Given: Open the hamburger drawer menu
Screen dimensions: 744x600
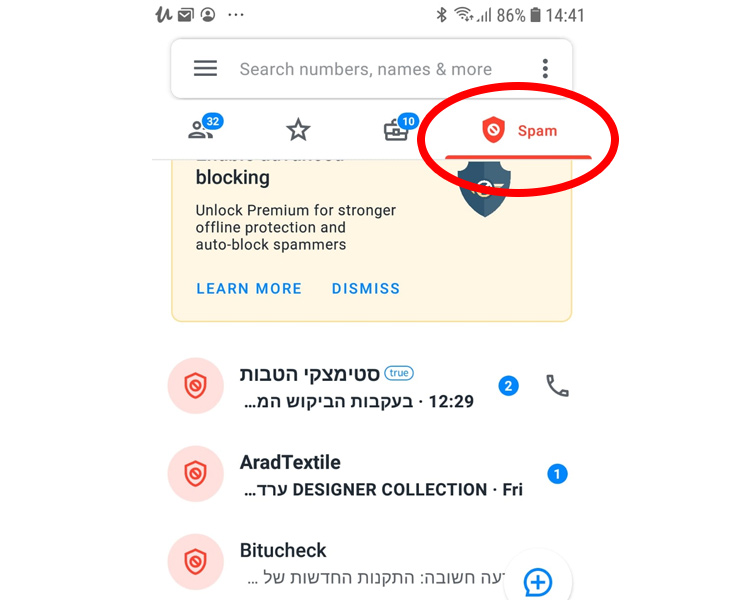Looking at the screenshot, I should tap(205, 69).
